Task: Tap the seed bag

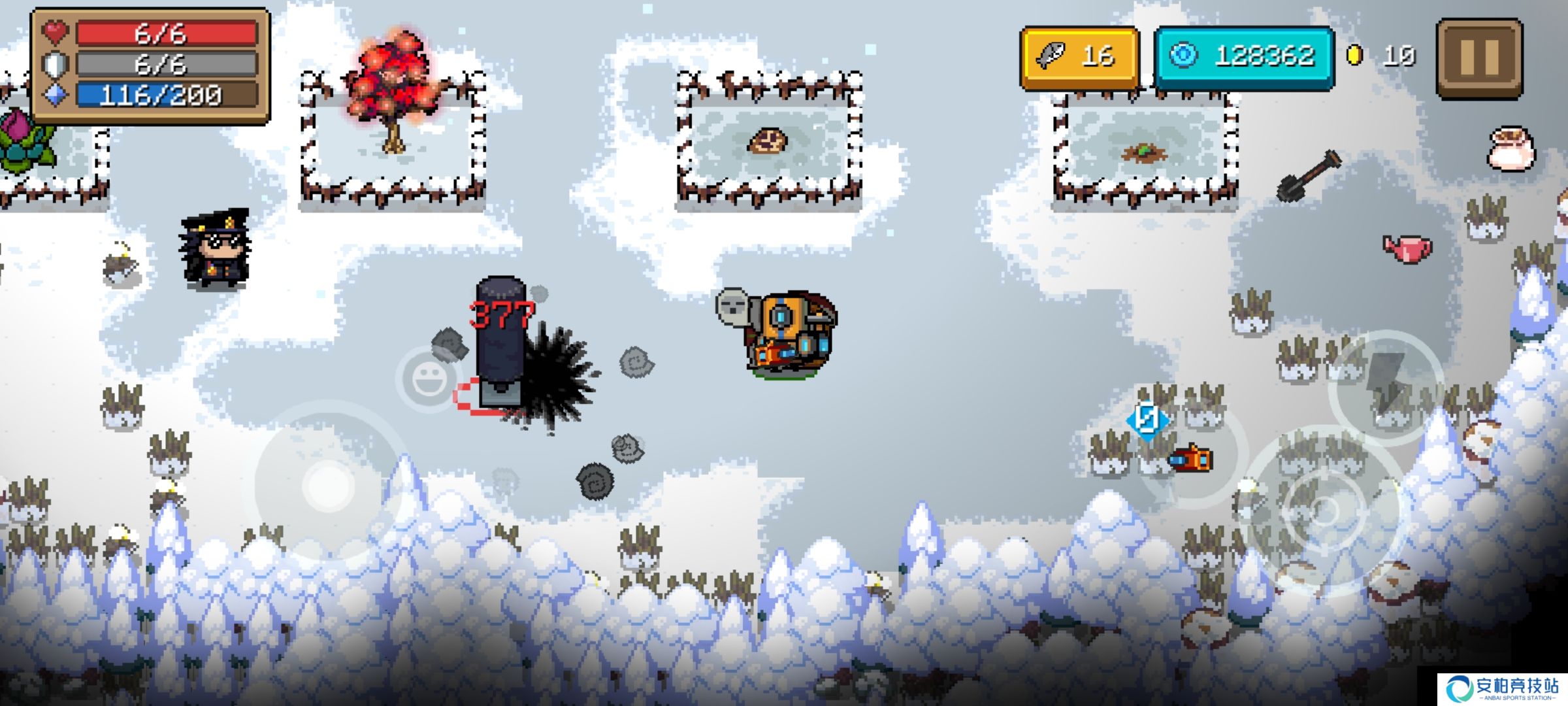Action: coord(1511,149)
